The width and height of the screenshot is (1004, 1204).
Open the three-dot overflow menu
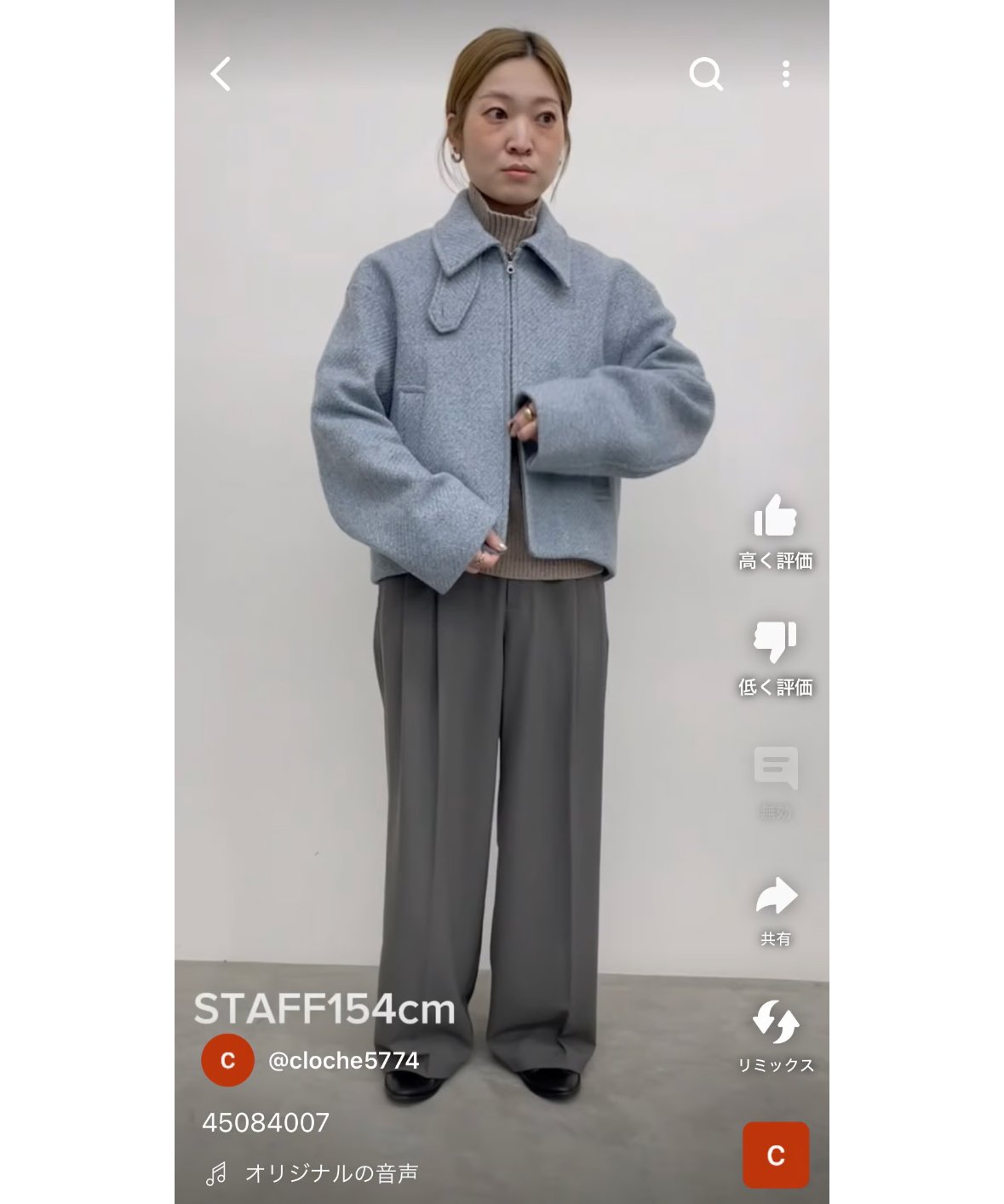[785, 74]
